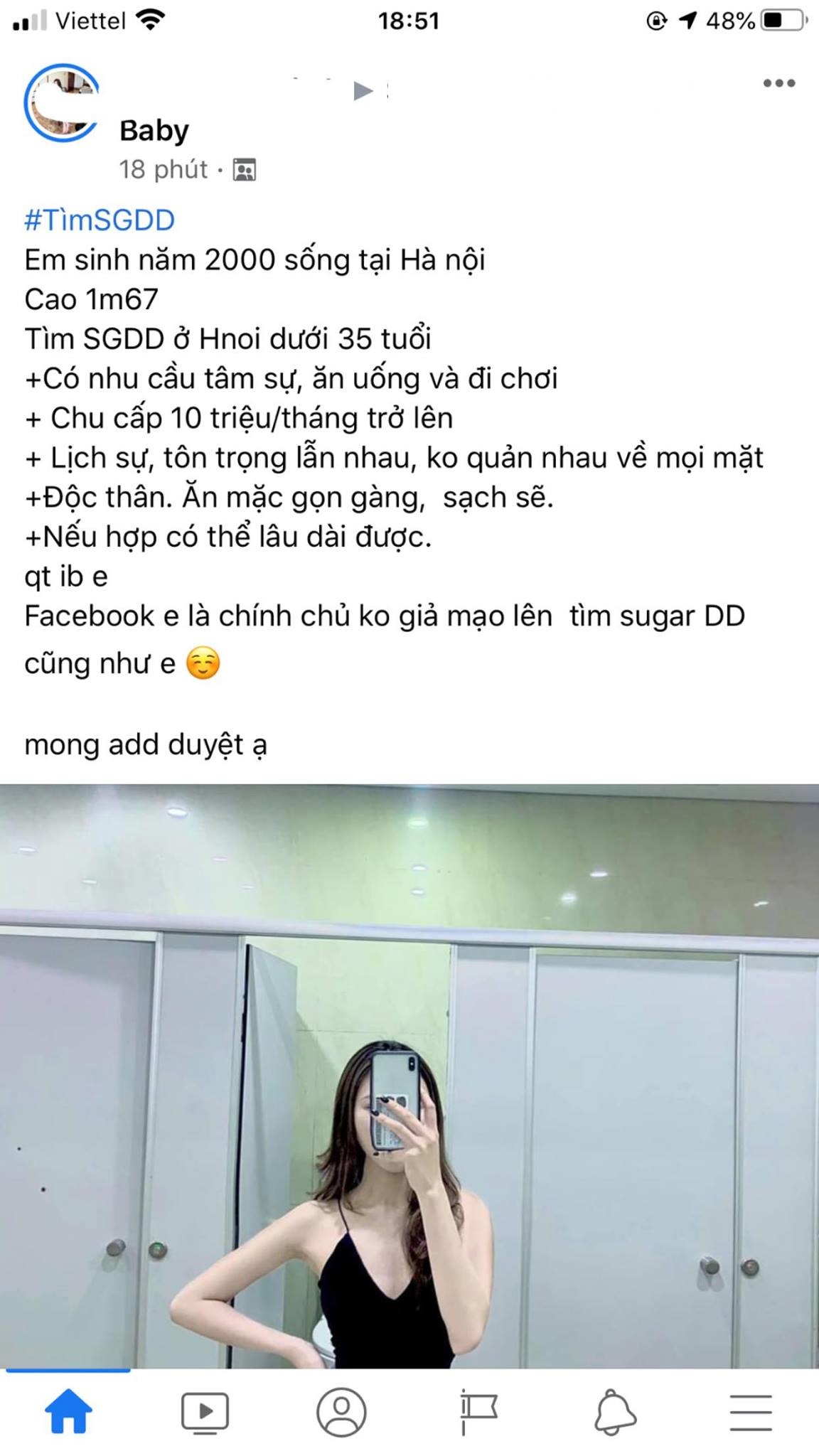
Task: Switch to the Pages flag tab
Action: [478, 1412]
